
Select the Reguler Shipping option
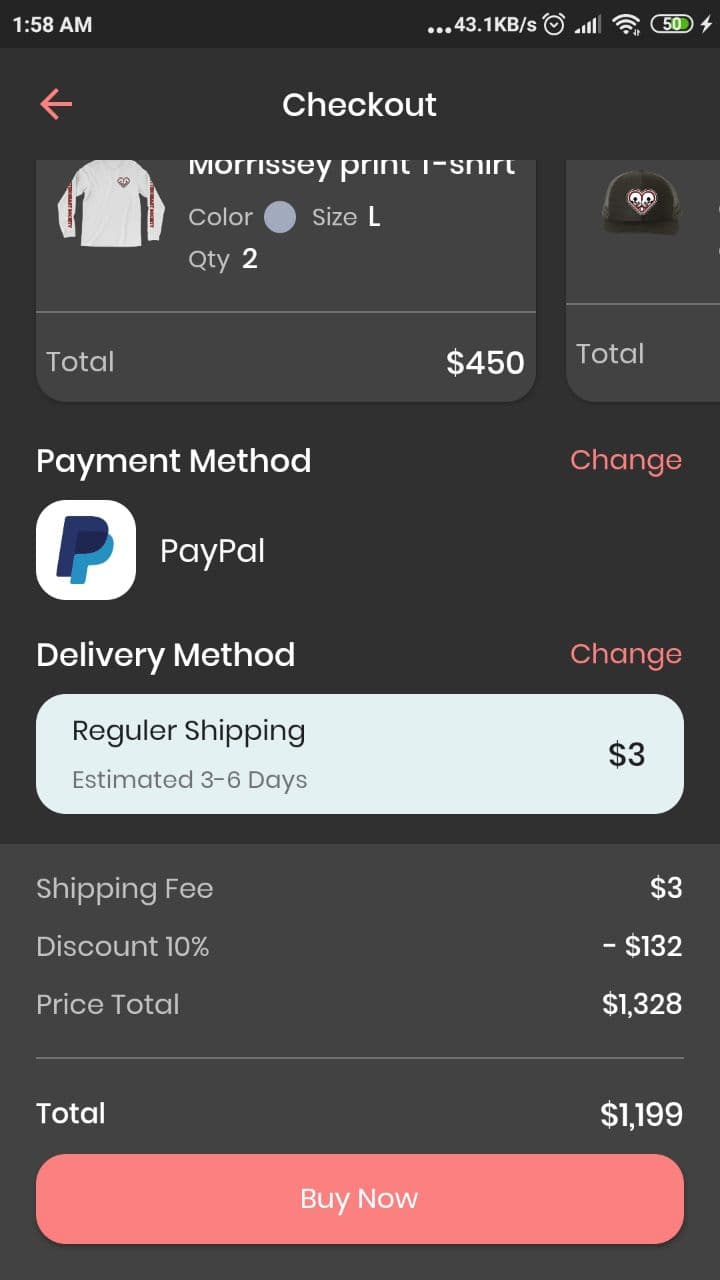360,754
